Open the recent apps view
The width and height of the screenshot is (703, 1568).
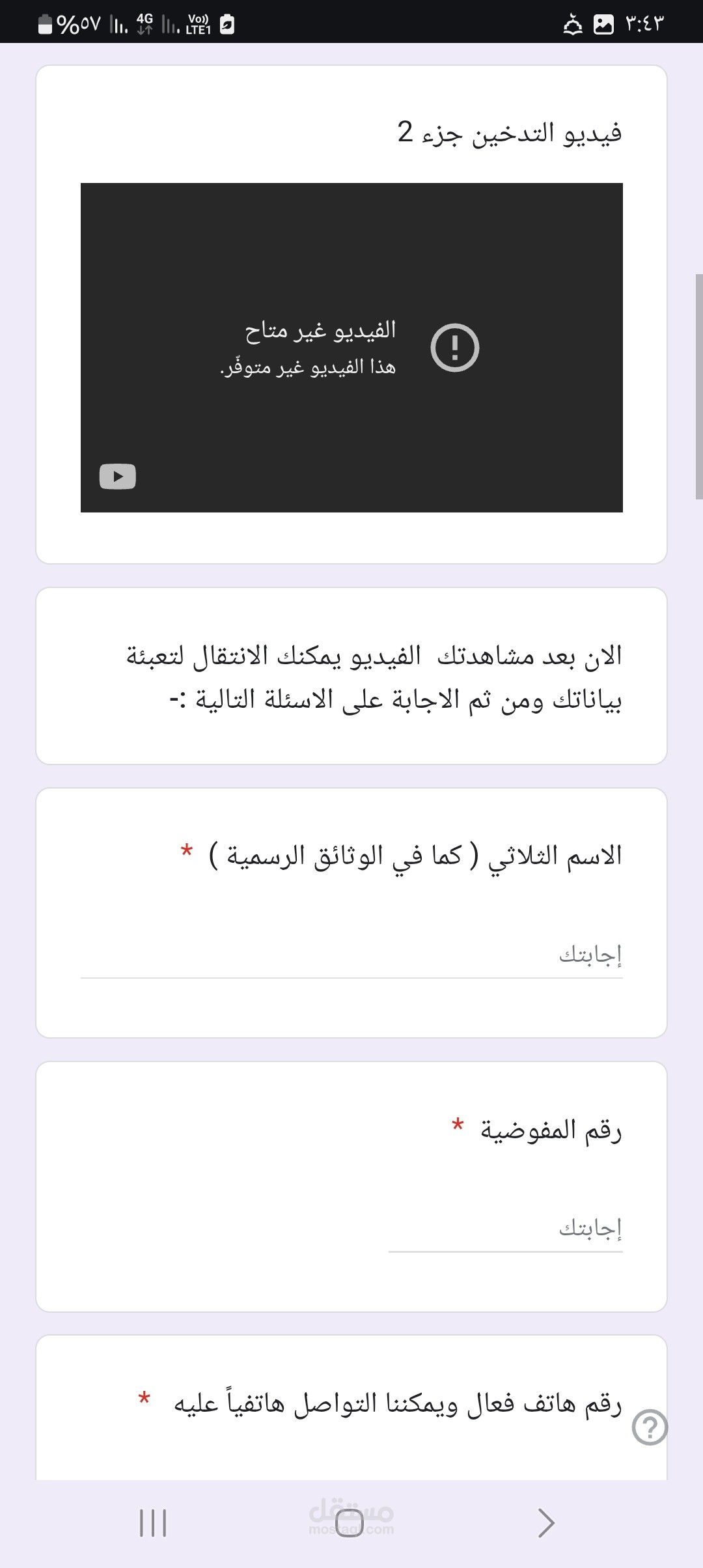tap(153, 1523)
